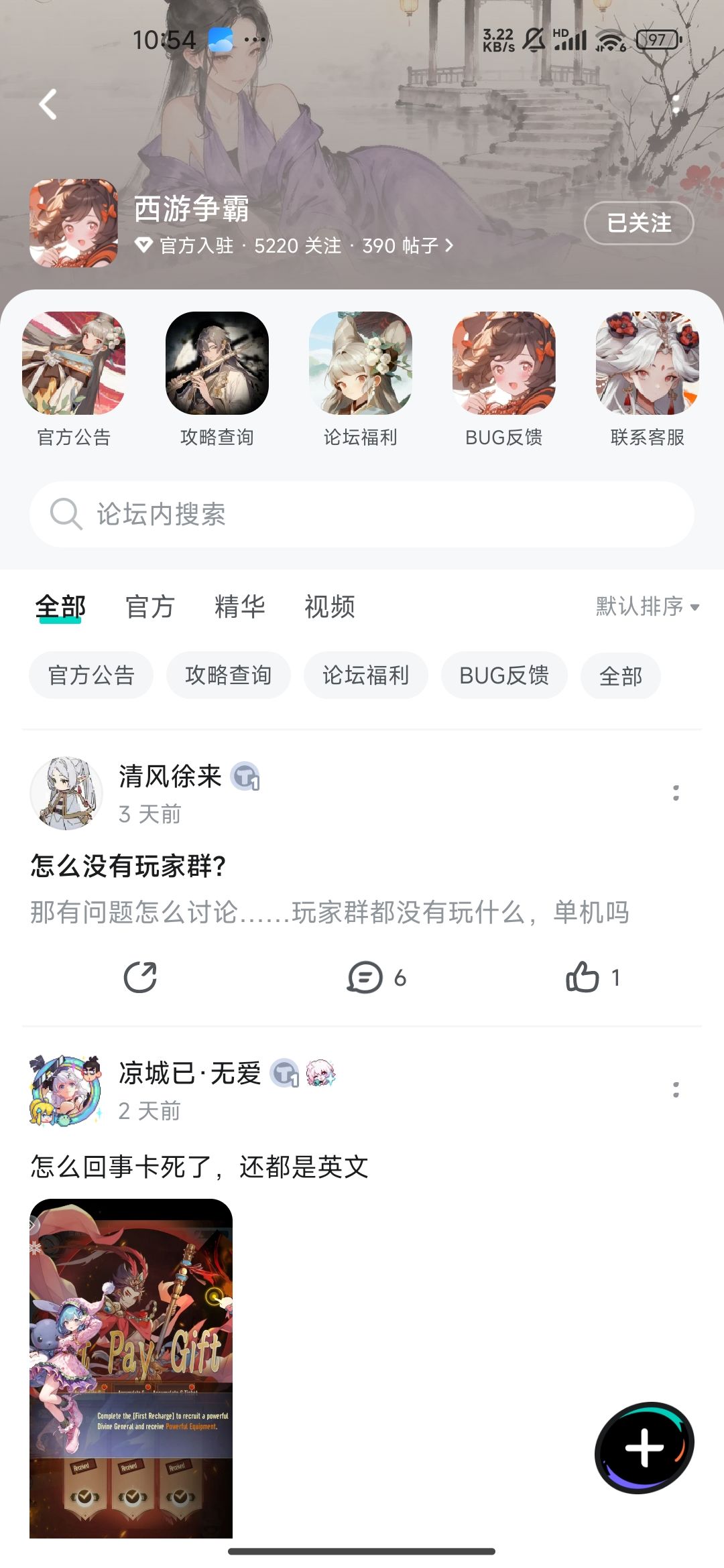Share 清风徐来's post
The width and height of the screenshot is (724, 1568).
pos(140,977)
